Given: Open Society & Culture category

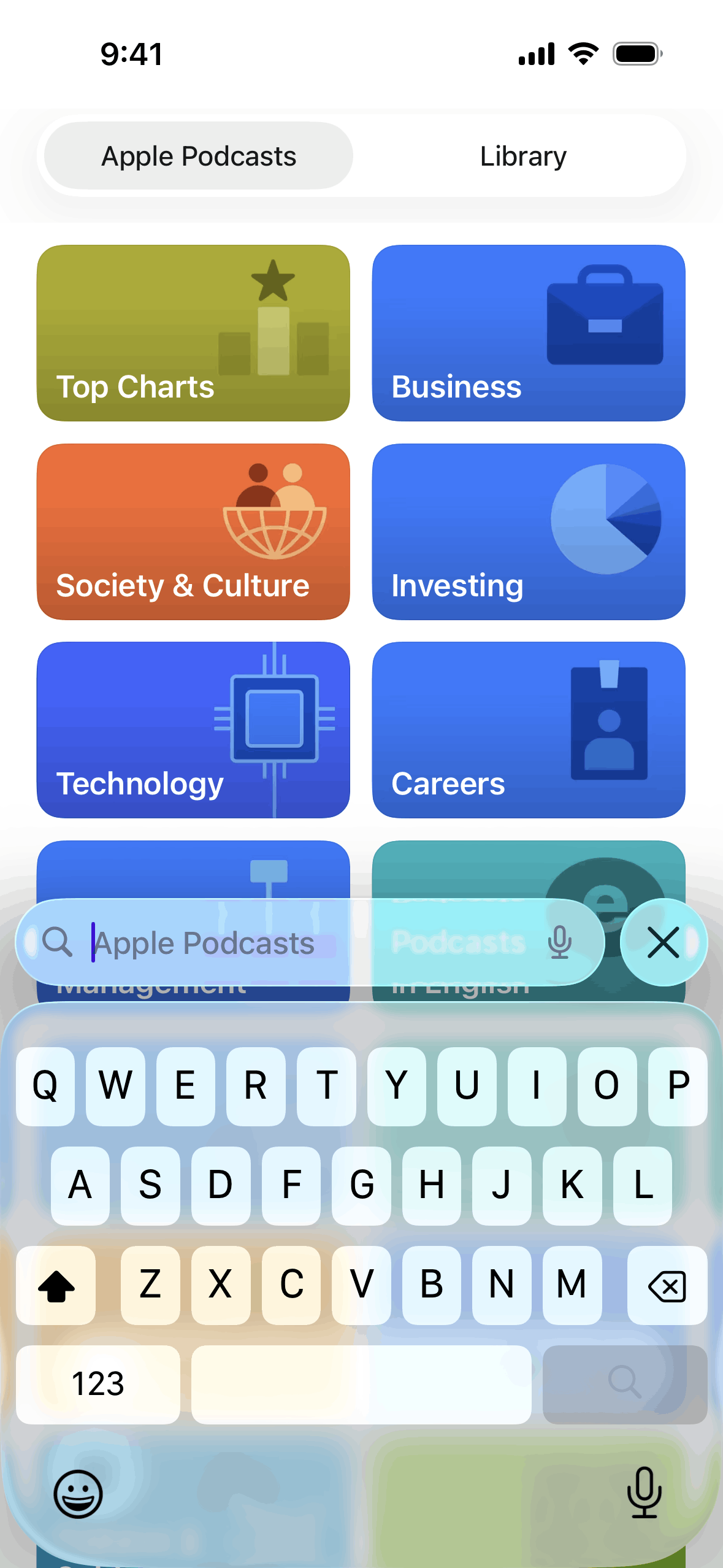Looking at the screenshot, I should tap(193, 531).
